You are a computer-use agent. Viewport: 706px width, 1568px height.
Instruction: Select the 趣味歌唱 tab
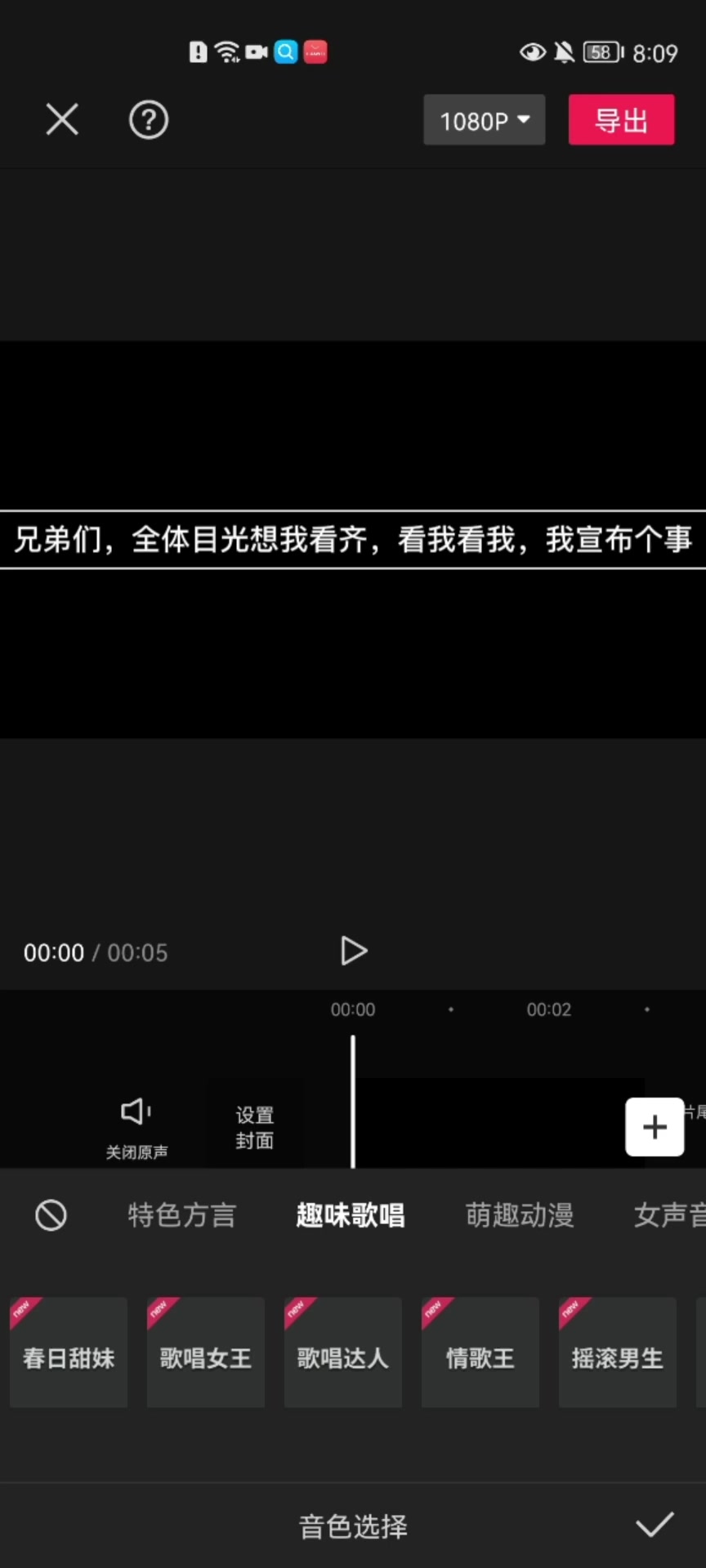click(351, 1215)
